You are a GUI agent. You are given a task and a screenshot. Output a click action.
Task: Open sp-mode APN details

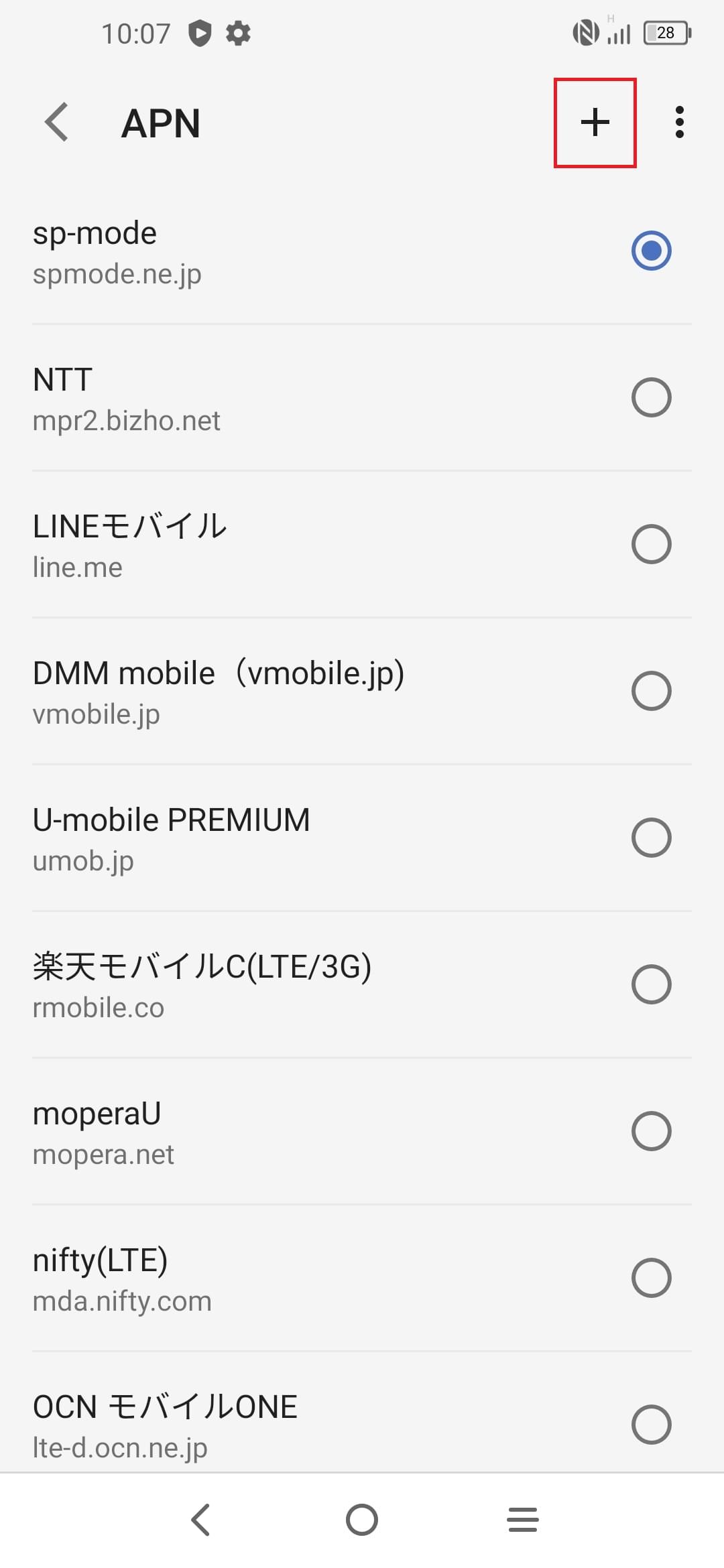(x=268, y=251)
